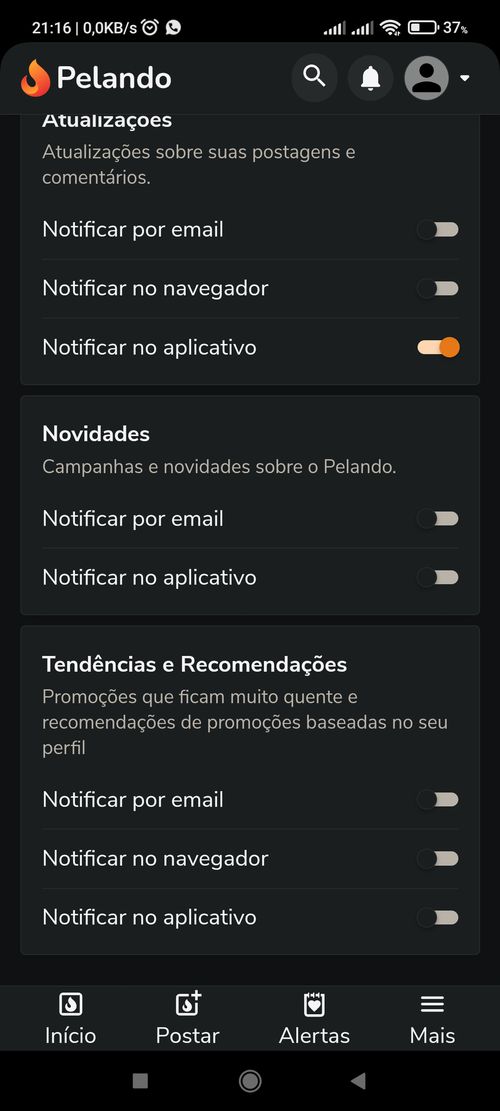Open the profile avatar menu
The height and width of the screenshot is (1111, 500).
(x=437, y=78)
